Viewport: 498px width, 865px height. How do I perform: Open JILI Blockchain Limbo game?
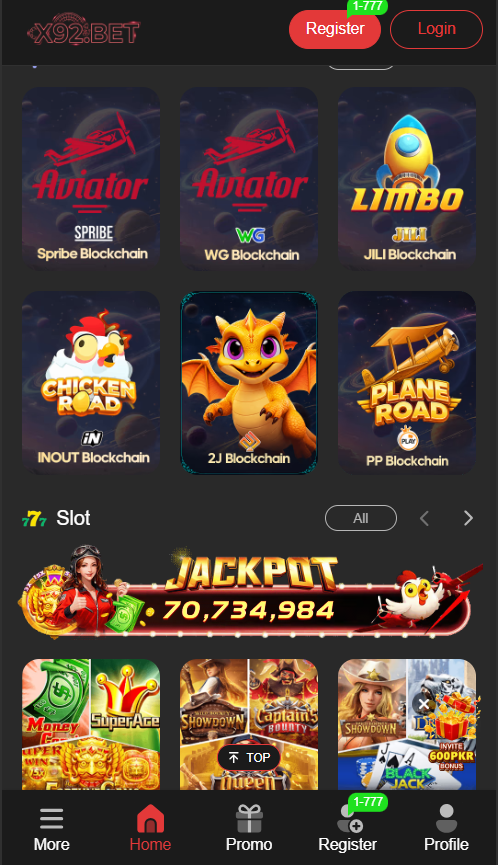(407, 178)
